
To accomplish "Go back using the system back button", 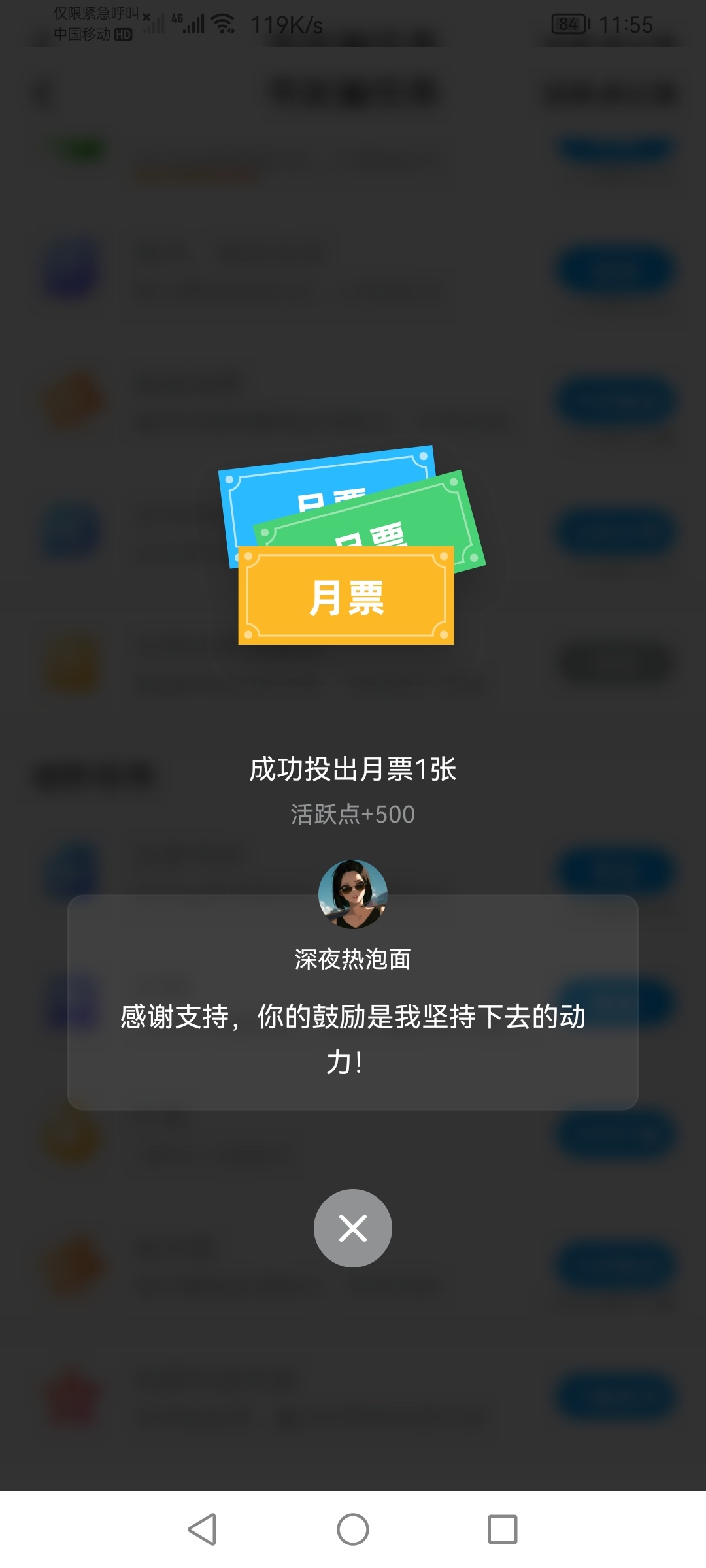I will click(202, 1529).
